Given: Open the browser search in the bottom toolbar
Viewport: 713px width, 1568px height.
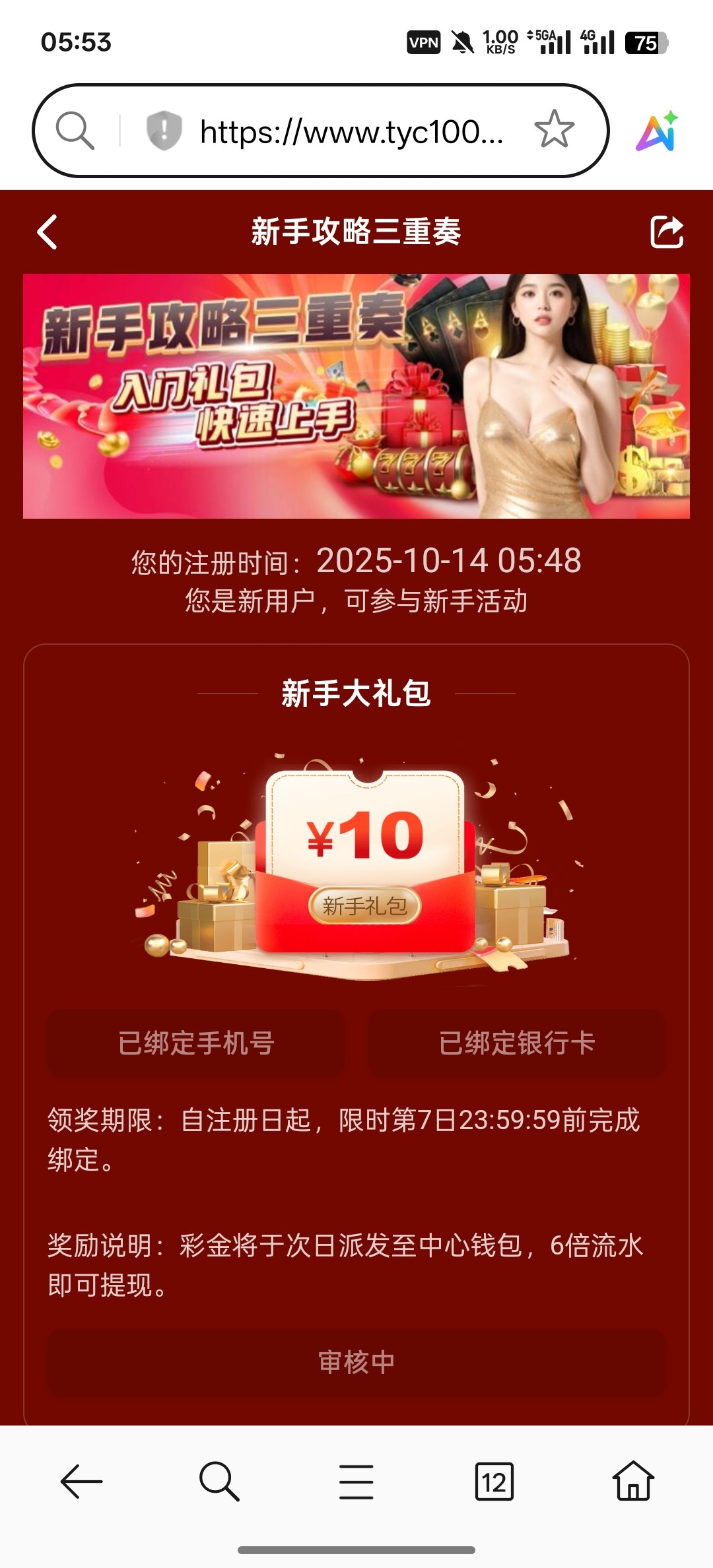Looking at the screenshot, I should (x=219, y=1482).
